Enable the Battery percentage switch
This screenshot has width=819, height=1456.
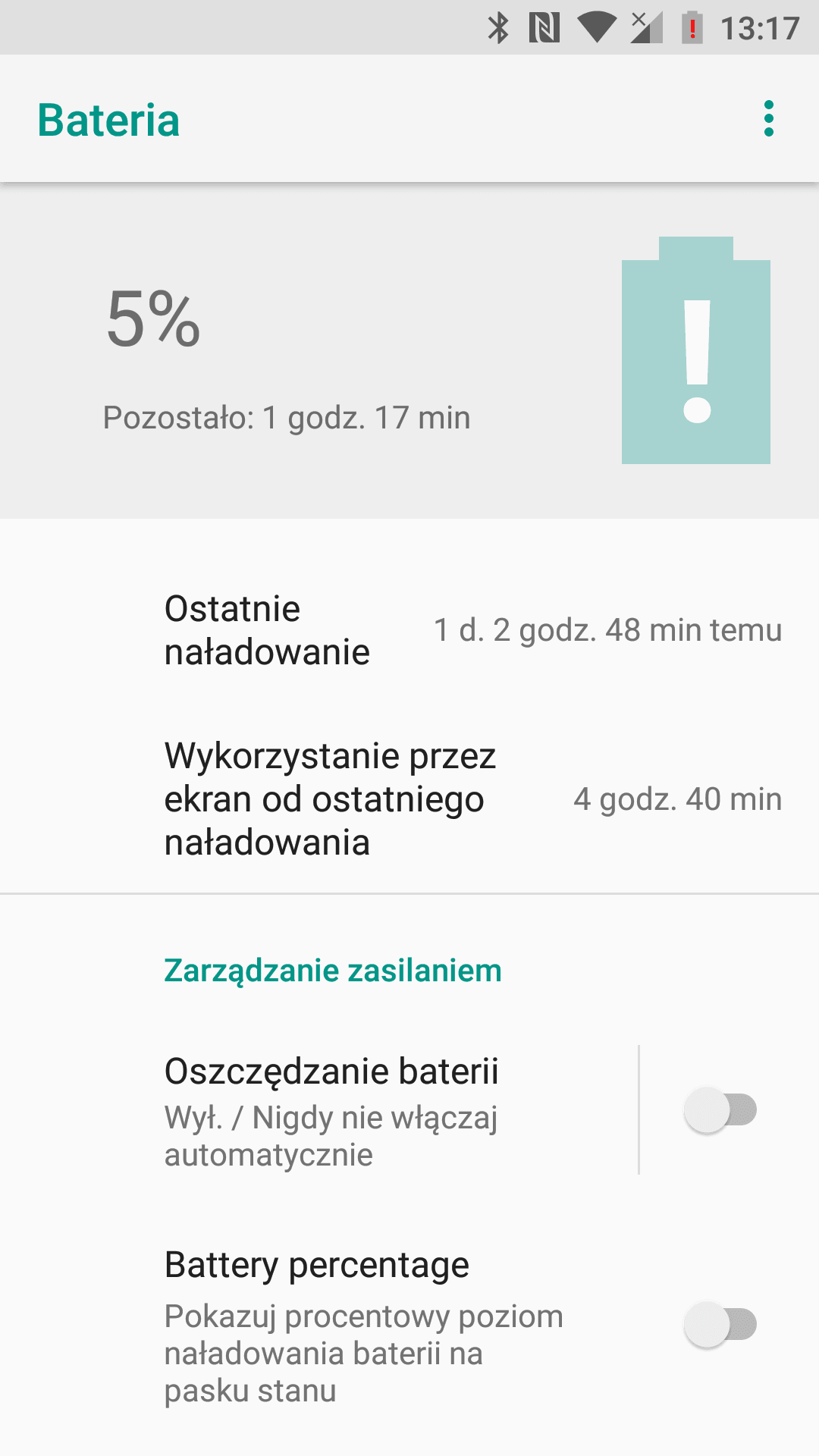(x=720, y=1324)
